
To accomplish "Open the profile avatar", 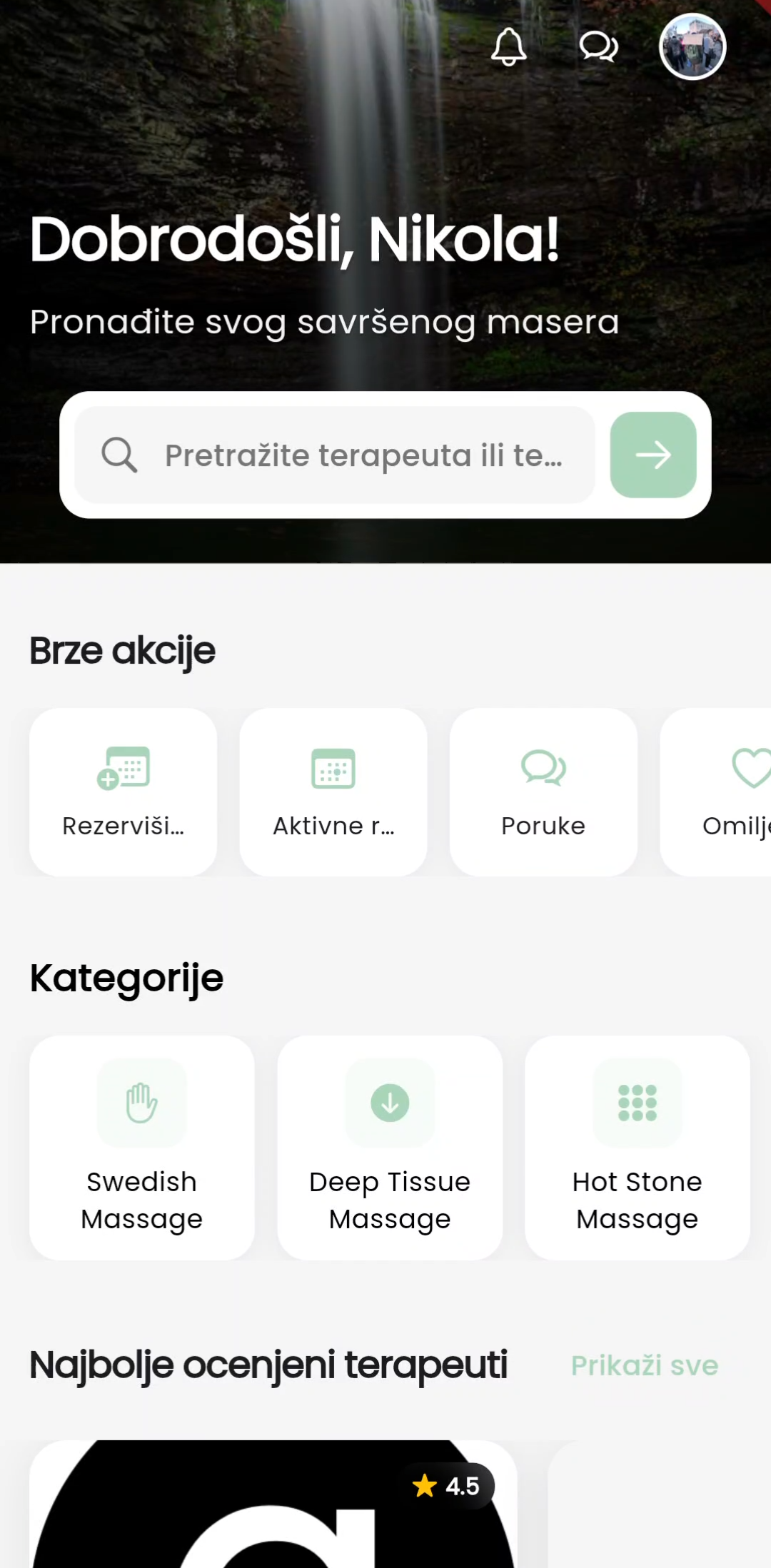I will (x=692, y=47).
